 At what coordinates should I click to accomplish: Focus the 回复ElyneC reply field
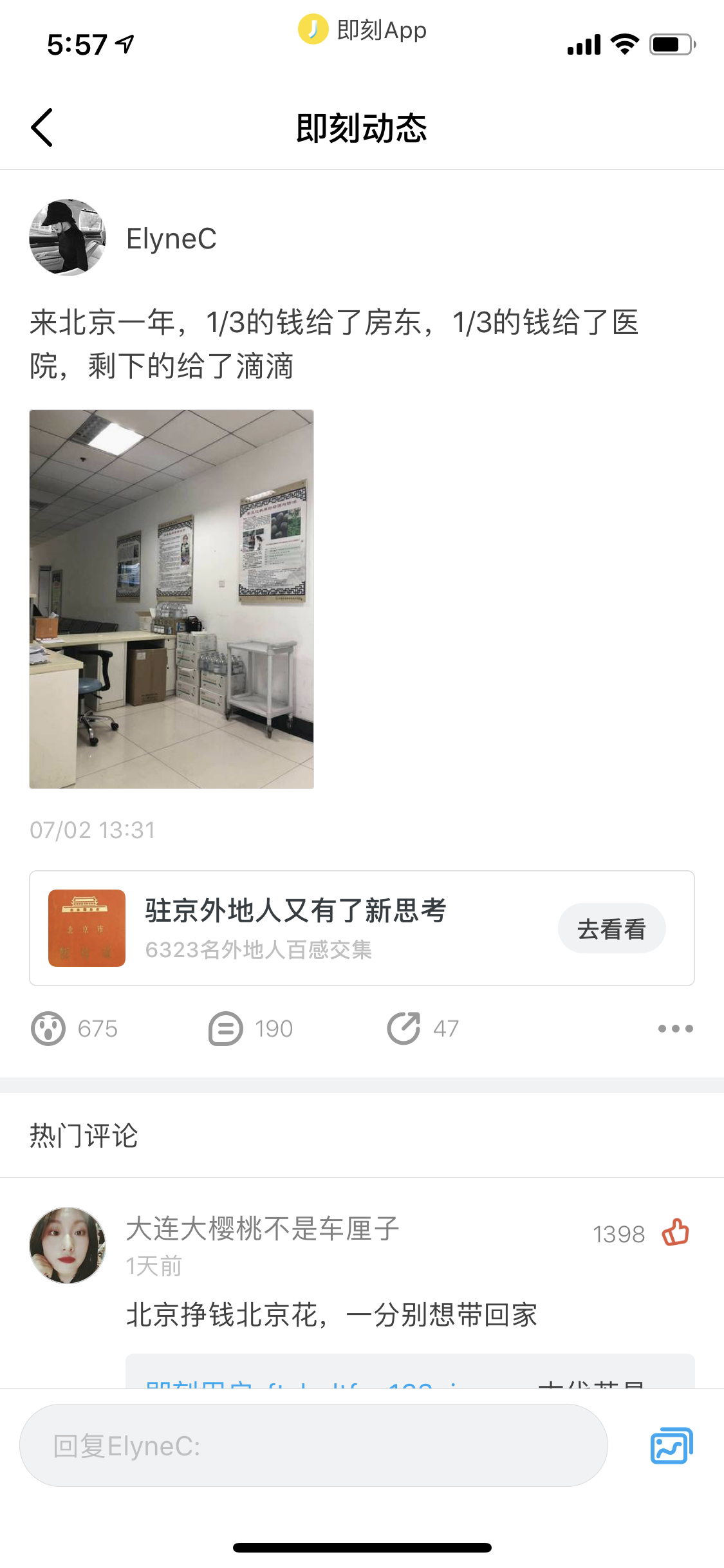tap(313, 1446)
